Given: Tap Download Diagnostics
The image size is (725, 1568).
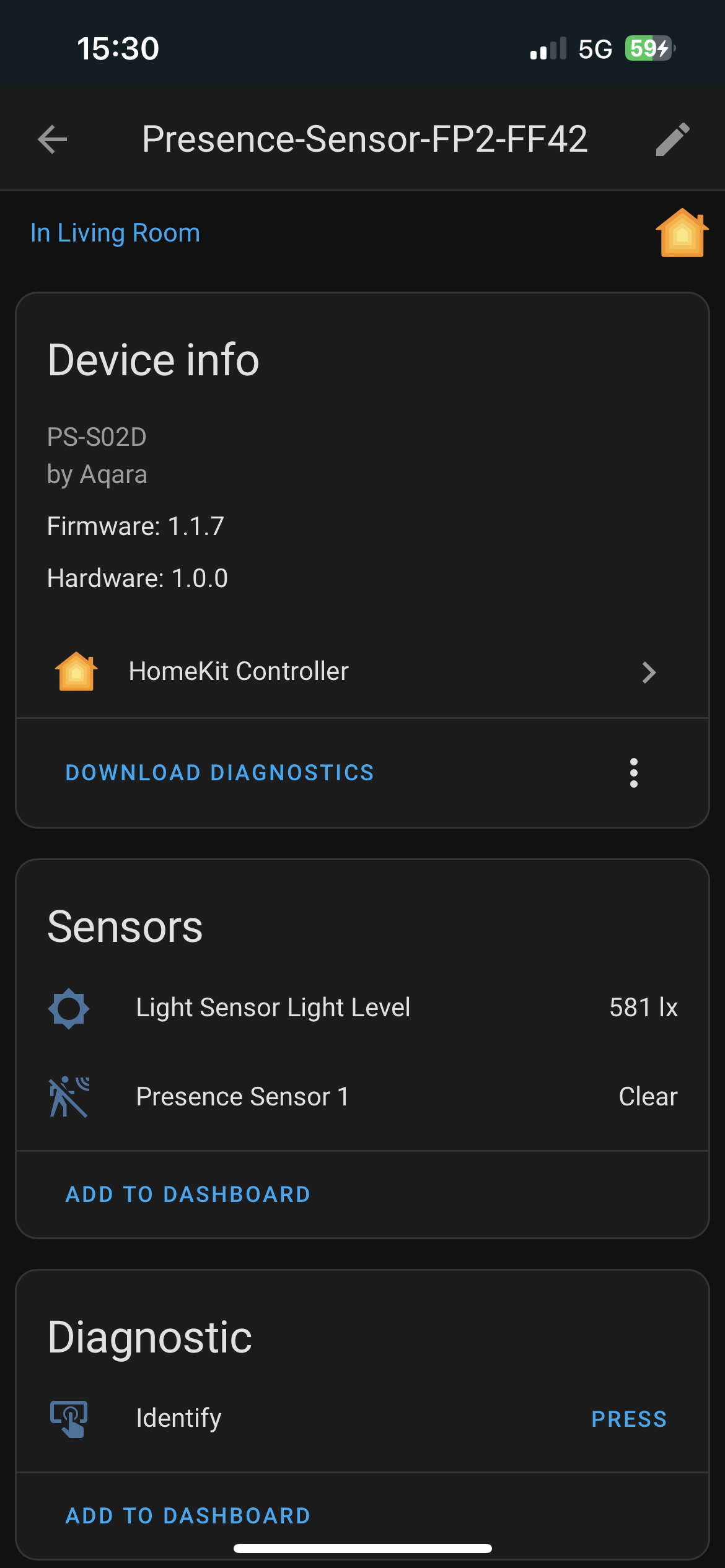Looking at the screenshot, I should click(x=220, y=773).
